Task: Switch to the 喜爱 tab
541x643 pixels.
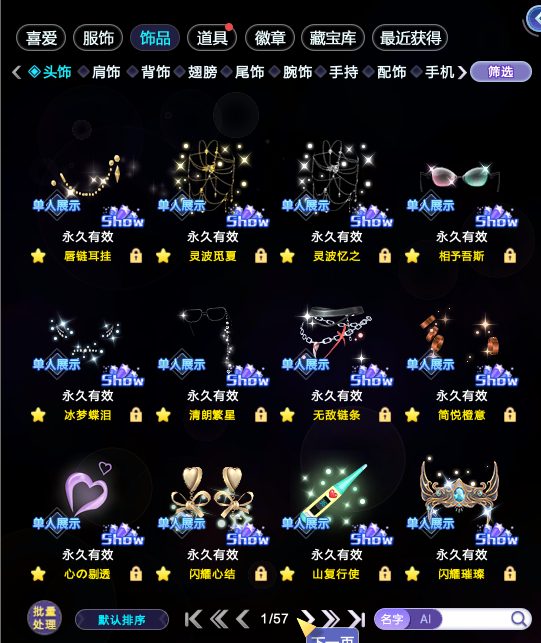Action: (41, 38)
